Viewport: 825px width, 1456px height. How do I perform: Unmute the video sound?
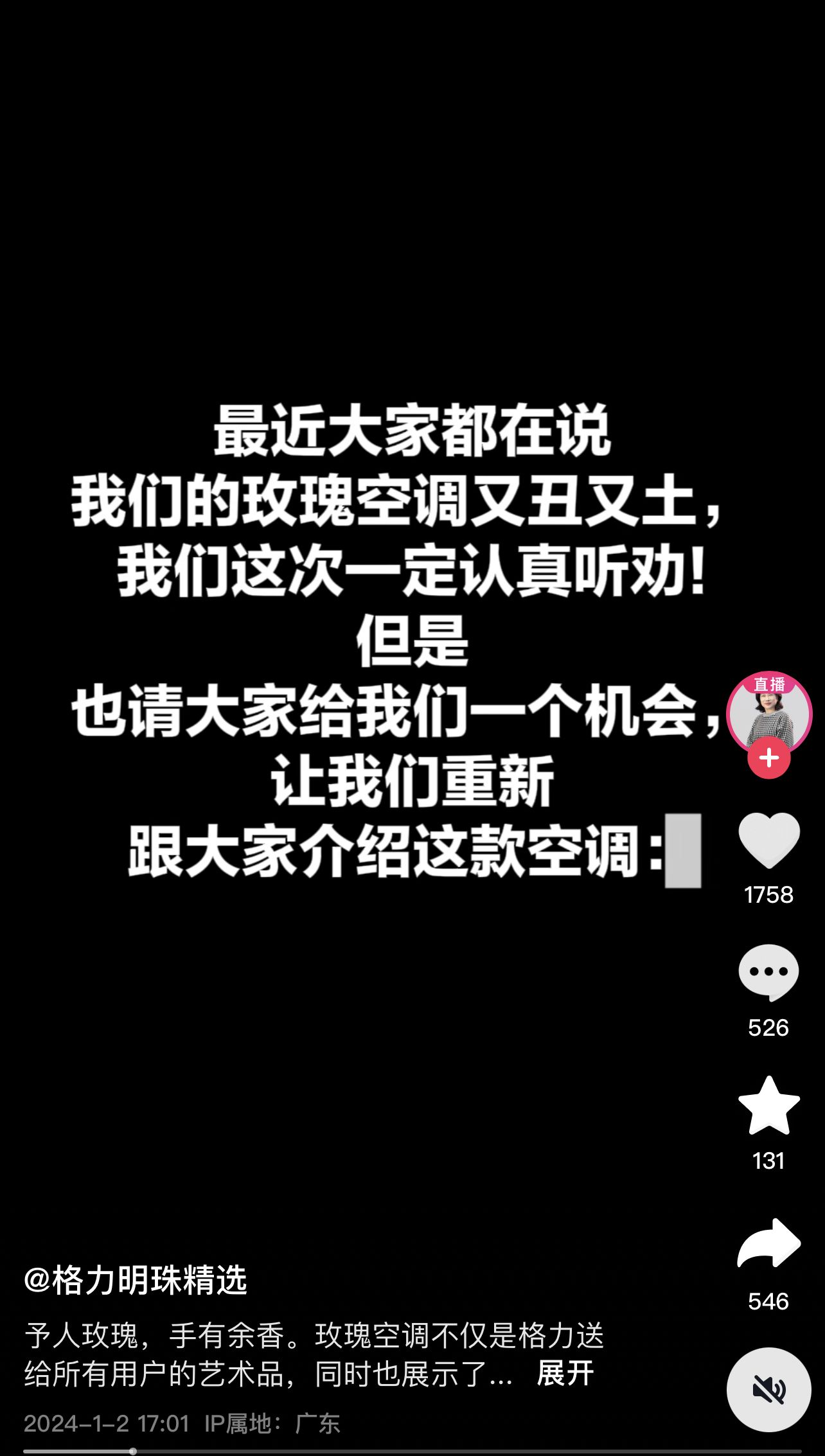(x=768, y=1390)
